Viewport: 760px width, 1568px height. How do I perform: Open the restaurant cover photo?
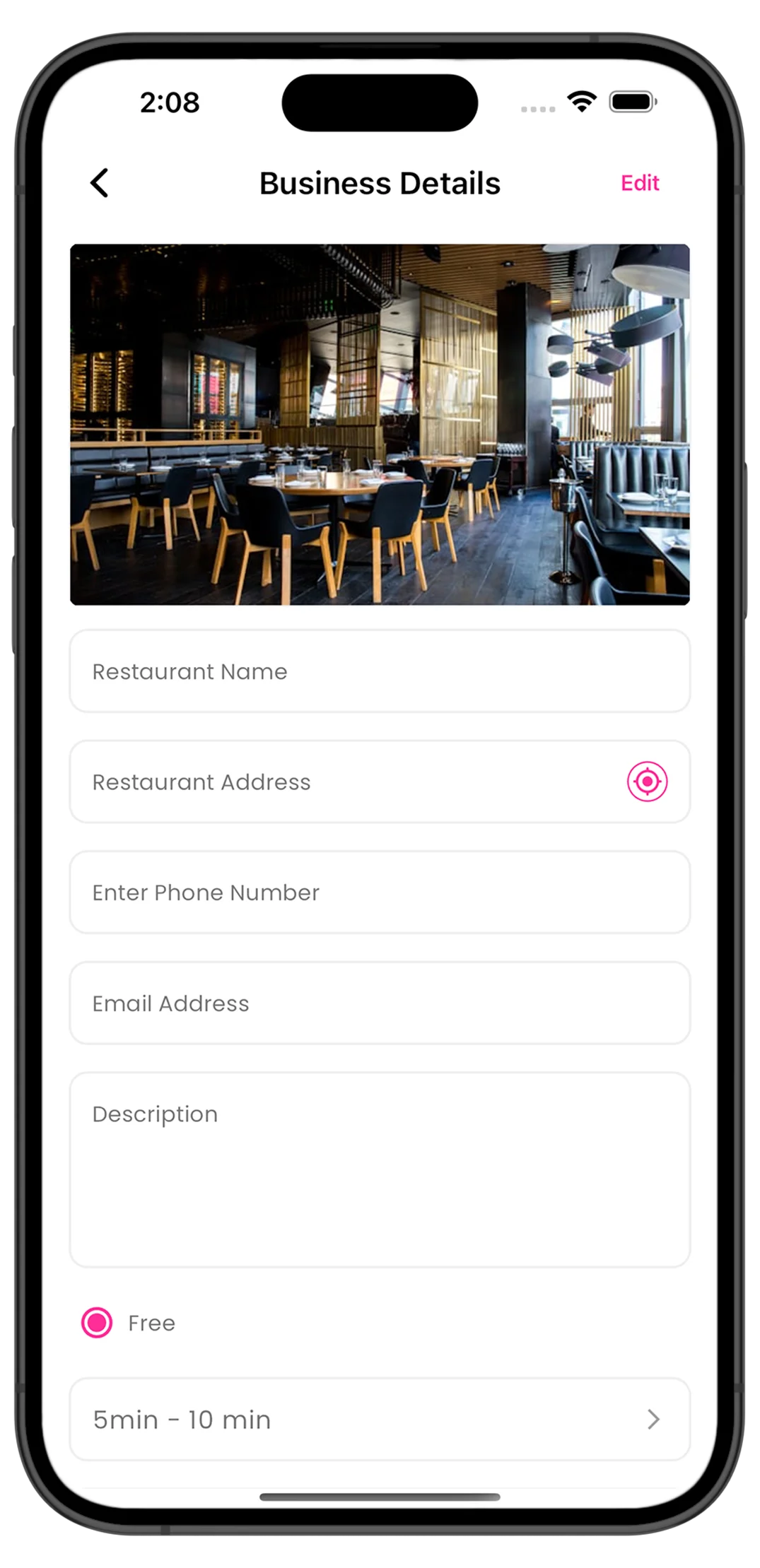(380, 424)
